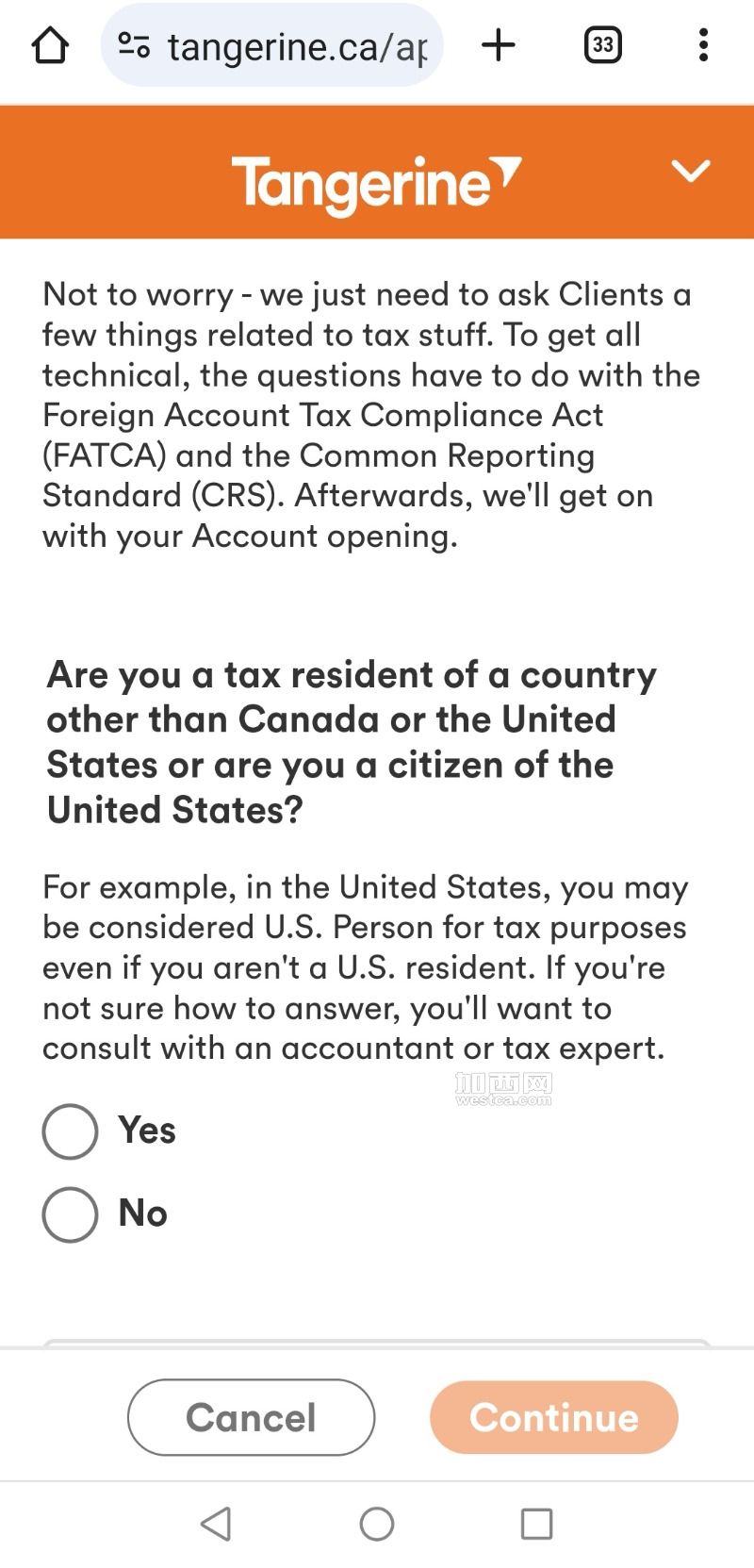This screenshot has height=1568, width=754.
Task: Expand the Tangerine header chevron
Action: pos(691,171)
